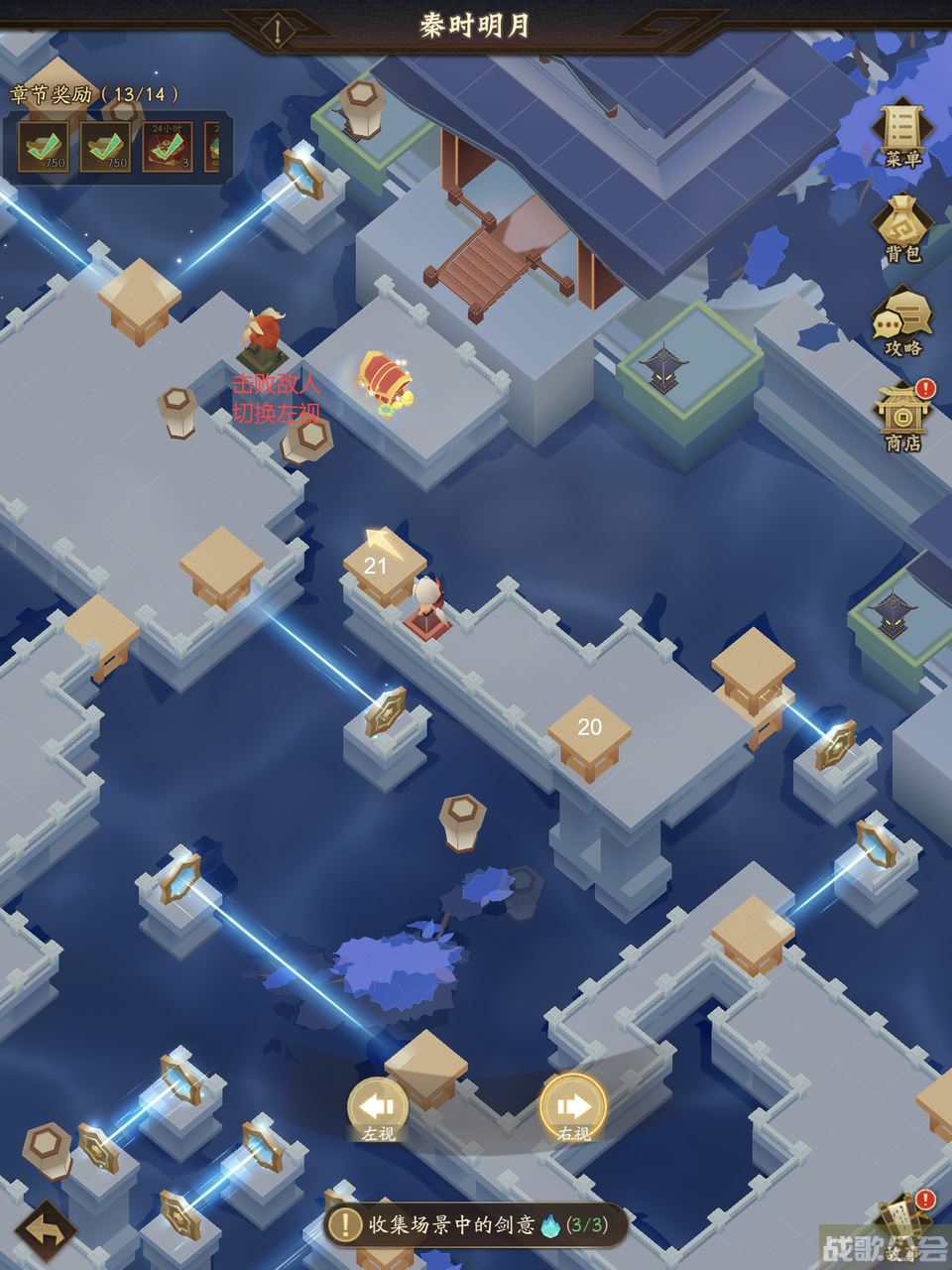Step onto the pedestal numbered 20
Screen dimensions: 952x1270
tap(589, 729)
